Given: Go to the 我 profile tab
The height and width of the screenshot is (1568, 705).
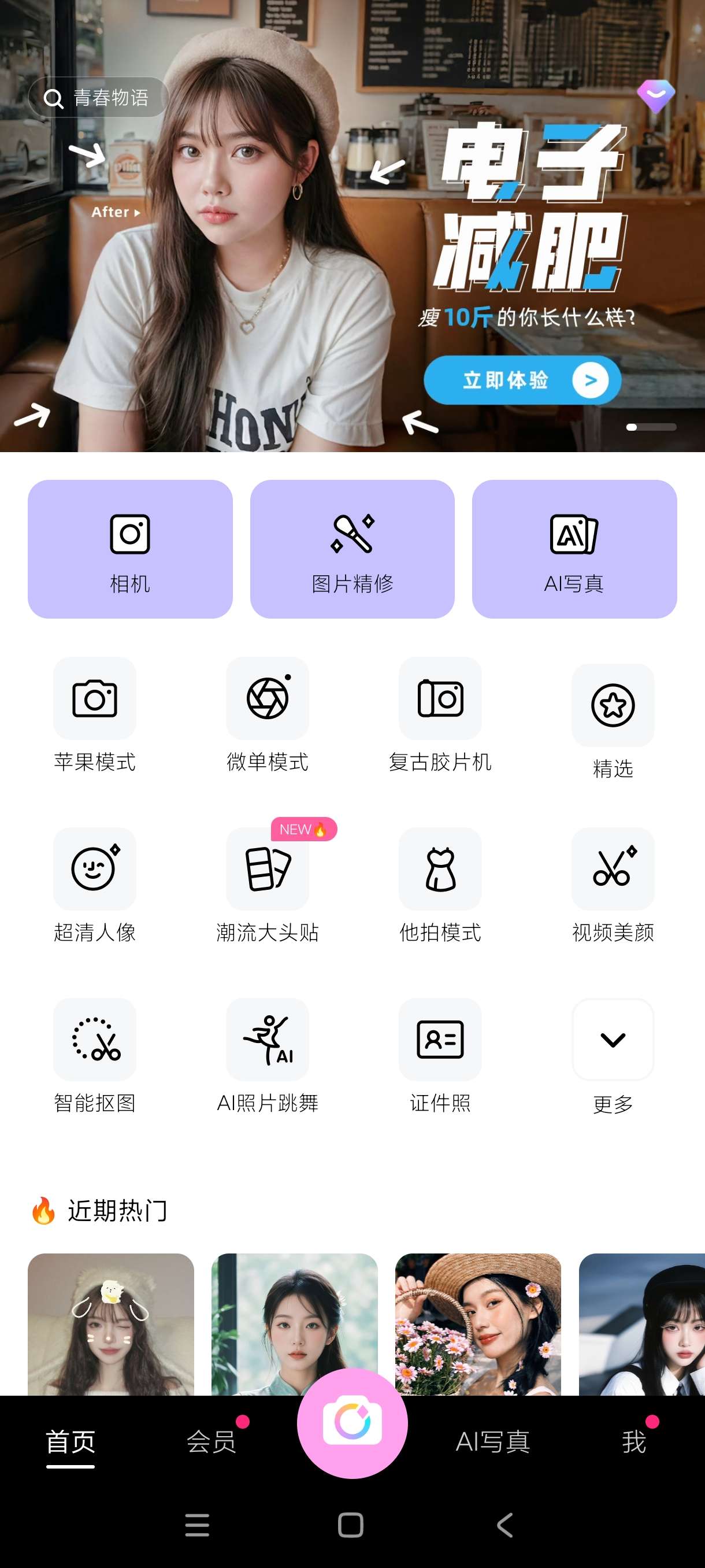Looking at the screenshot, I should pyautogui.click(x=634, y=1441).
